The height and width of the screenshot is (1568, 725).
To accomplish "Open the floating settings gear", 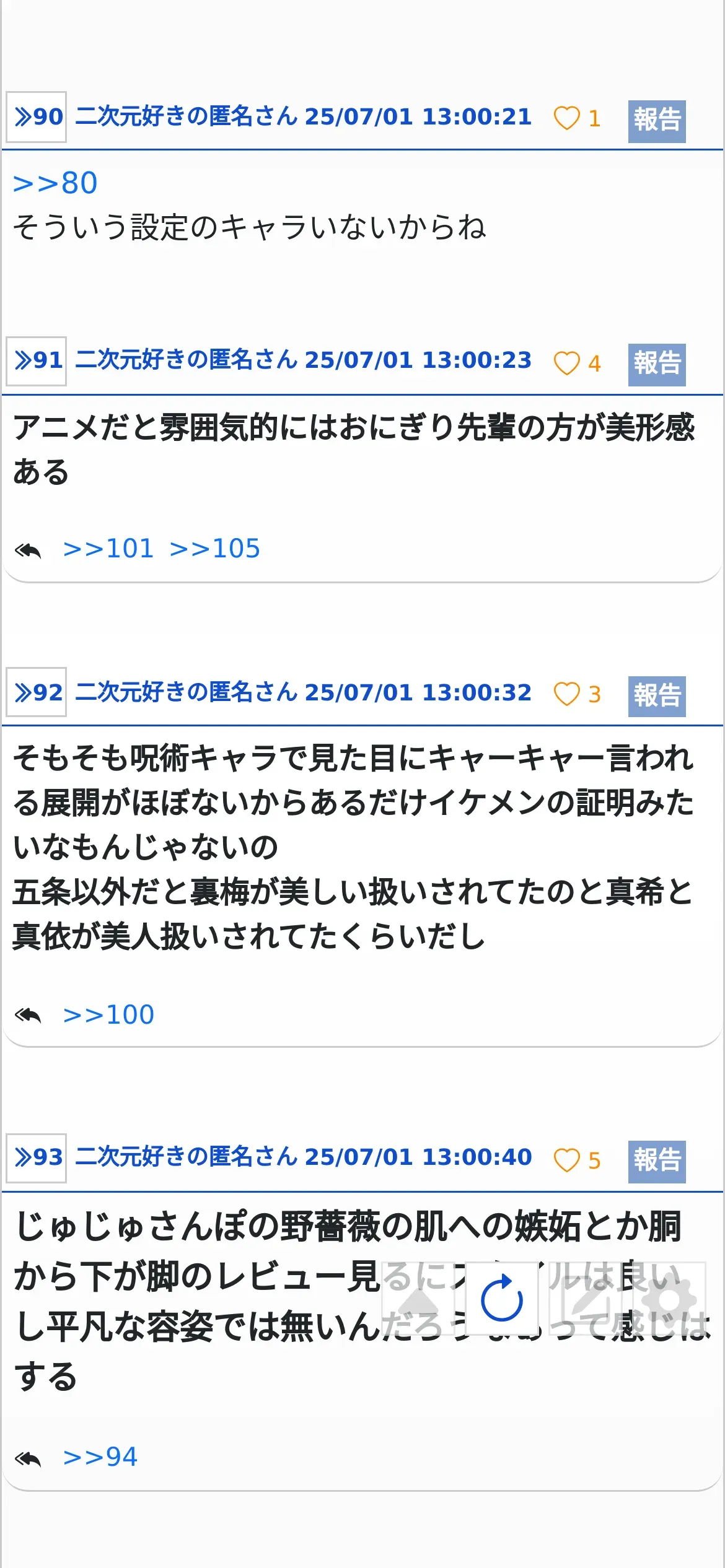I will click(x=669, y=1298).
